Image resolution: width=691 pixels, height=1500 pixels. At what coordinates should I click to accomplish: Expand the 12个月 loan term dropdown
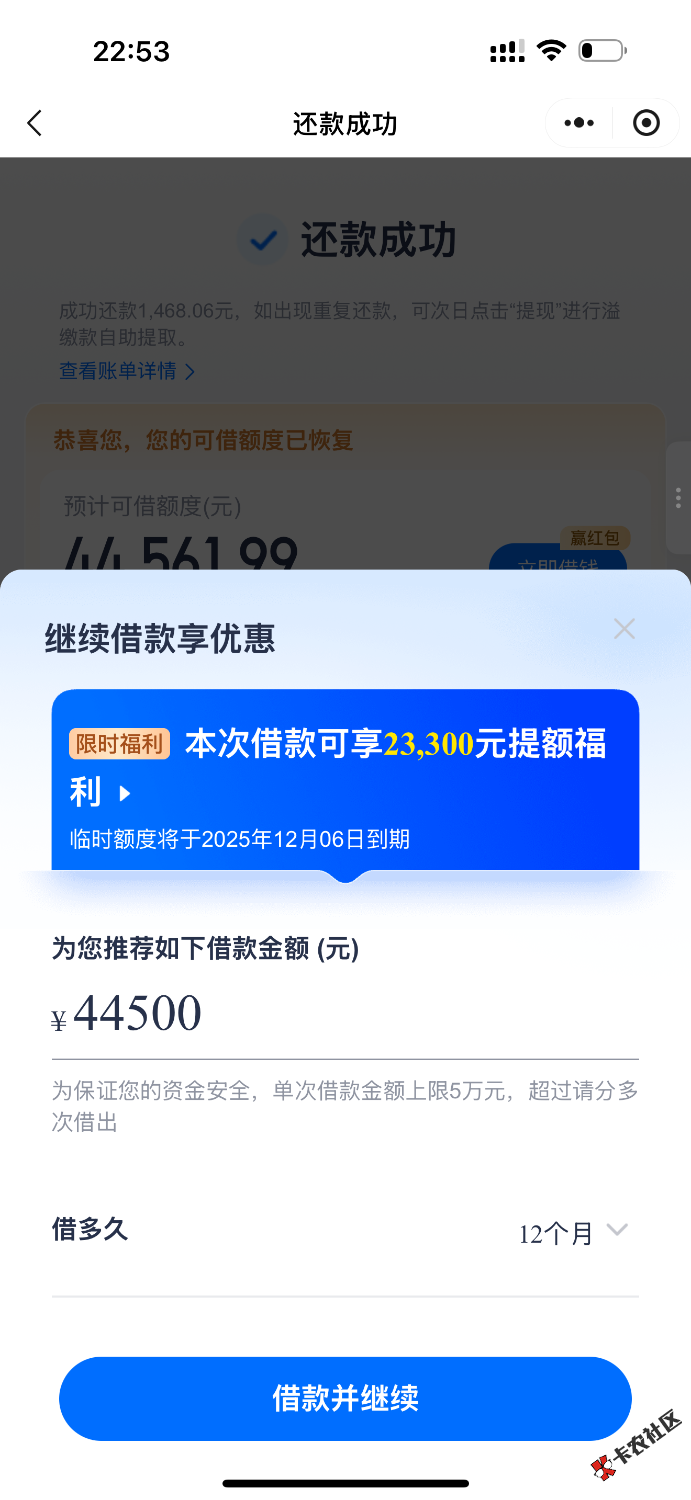tap(573, 1233)
